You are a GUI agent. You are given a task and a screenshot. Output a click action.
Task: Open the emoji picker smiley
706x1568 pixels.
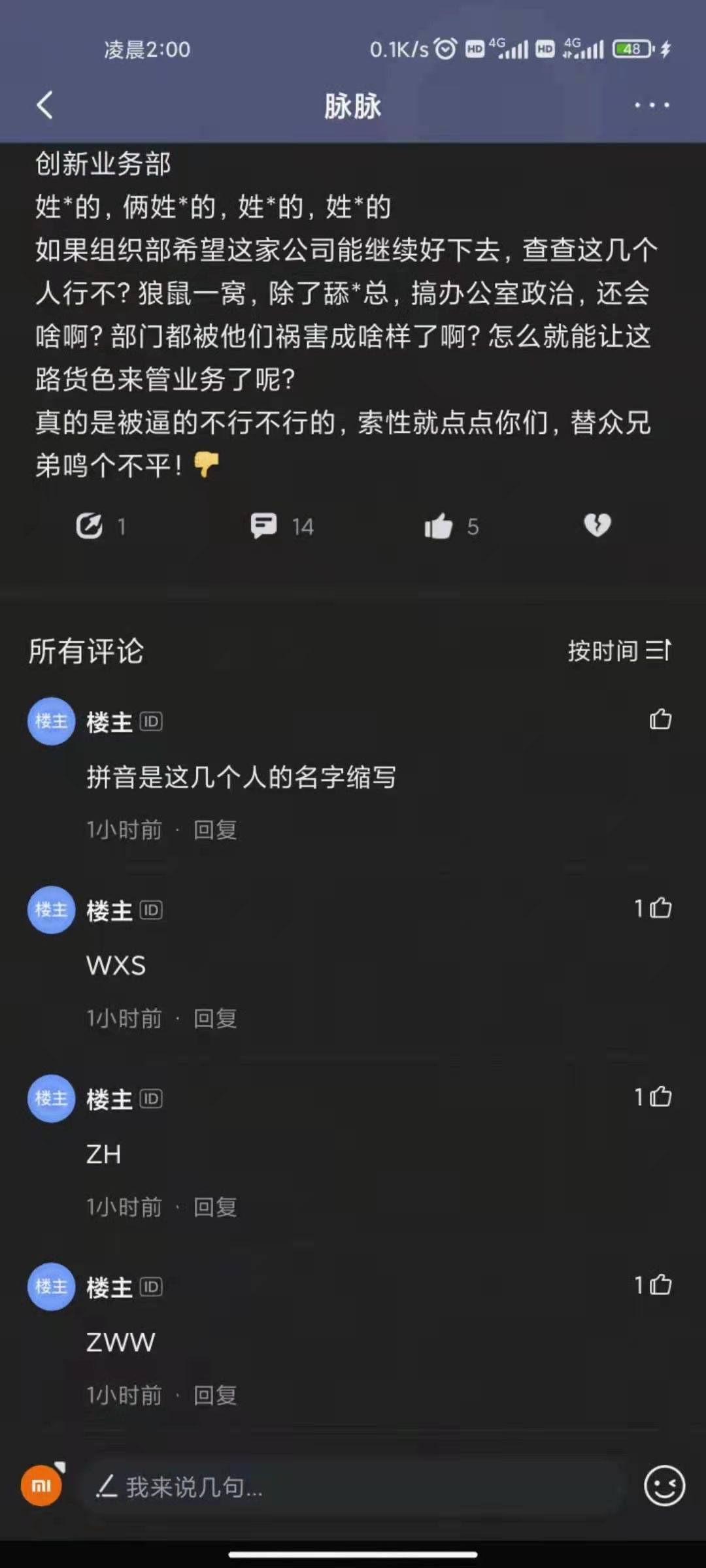(x=664, y=1486)
